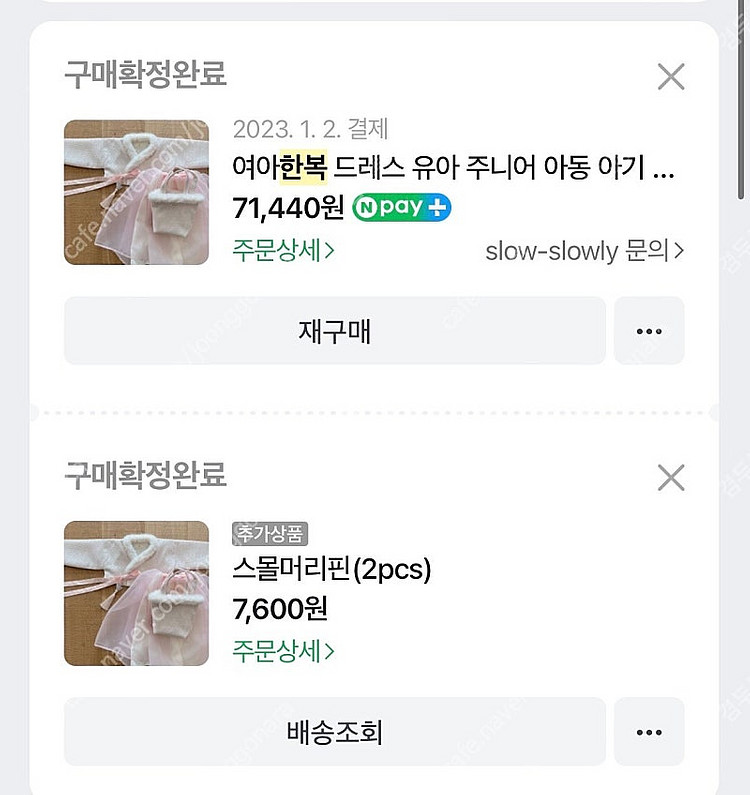This screenshot has width=750, height=795.
Task: Open the 스몰머리핀(2pcs) product thumbnail
Action: point(136,593)
